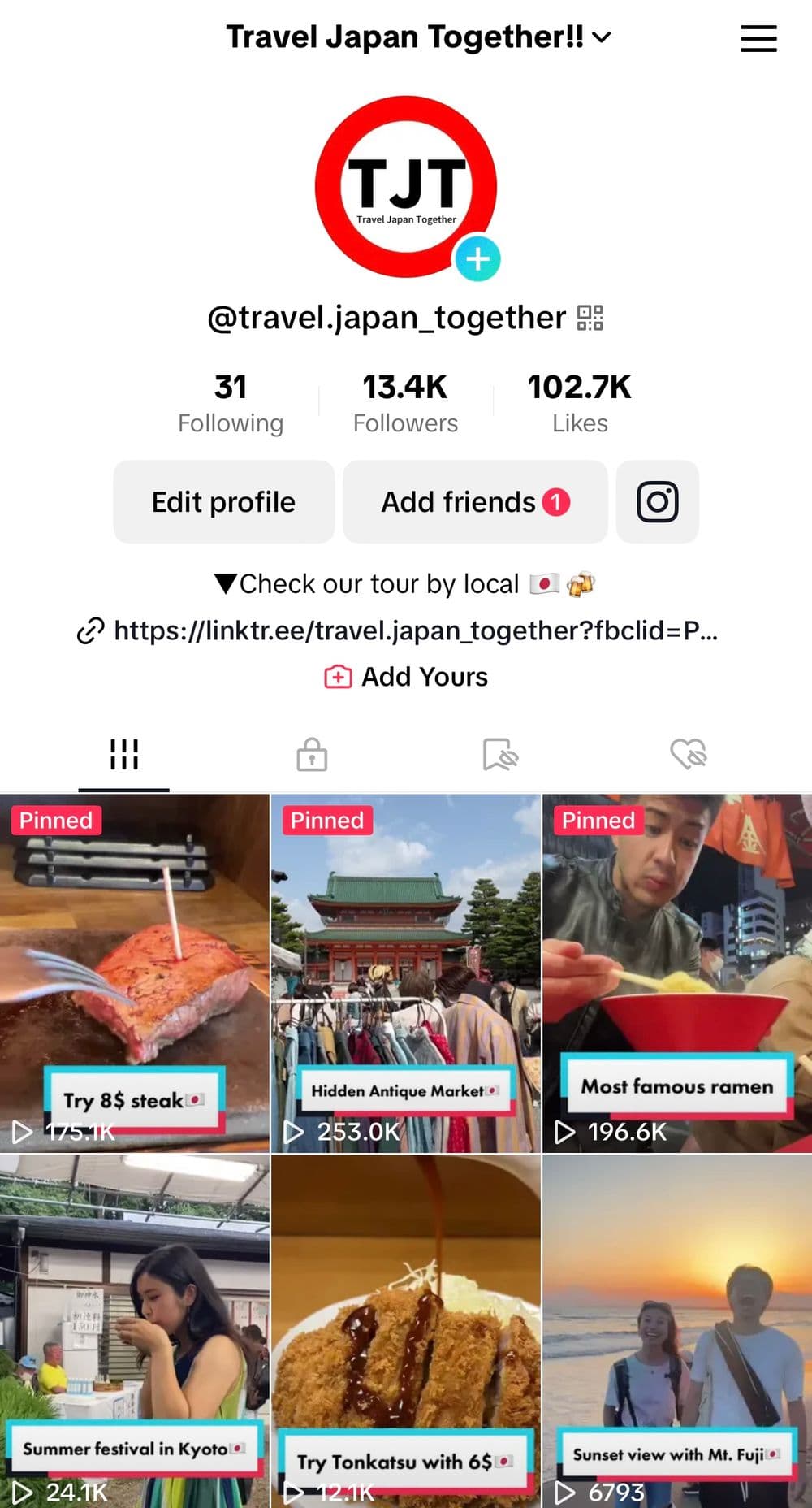Switch to the liked videos tab
The image size is (812, 1508).
[x=689, y=754]
